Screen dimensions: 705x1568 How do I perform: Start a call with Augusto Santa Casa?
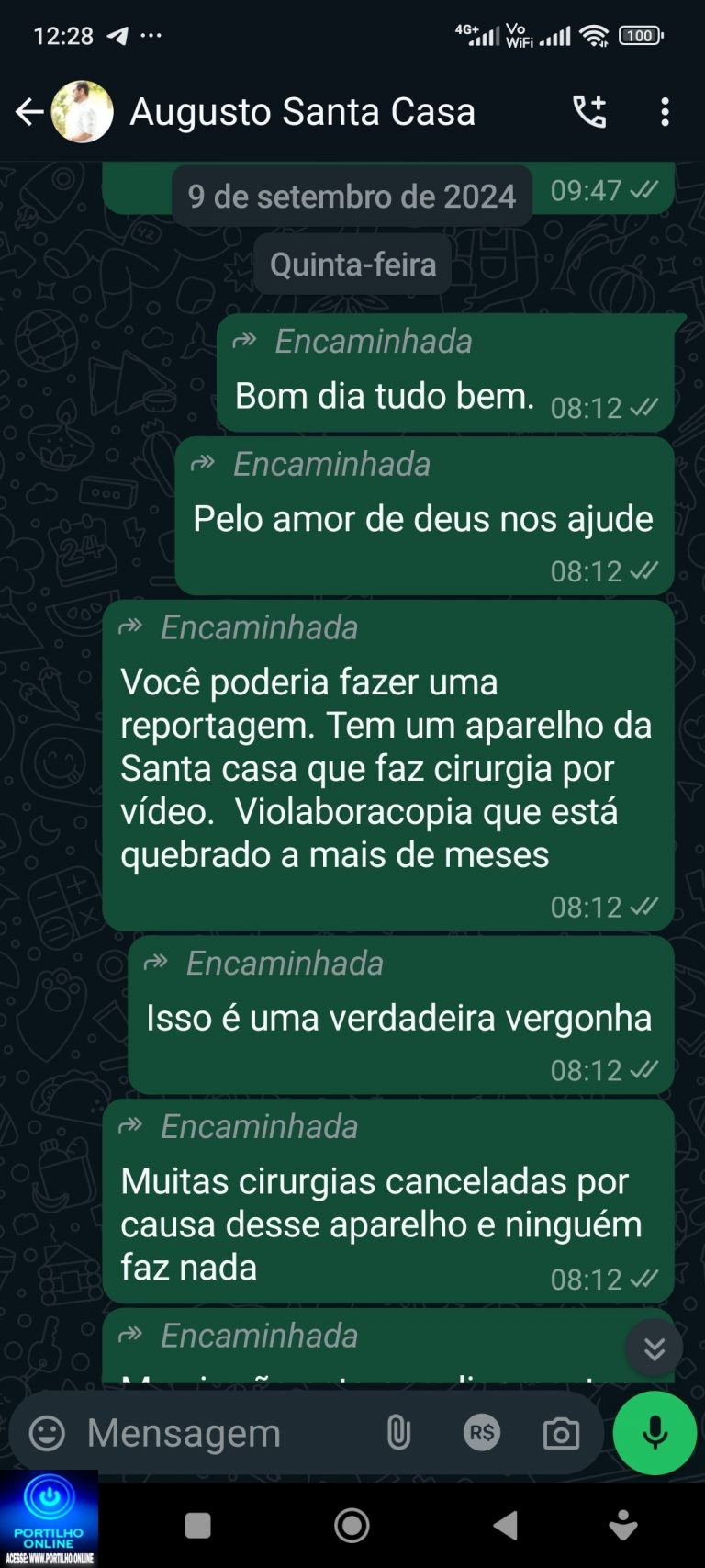click(x=589, y=112)
